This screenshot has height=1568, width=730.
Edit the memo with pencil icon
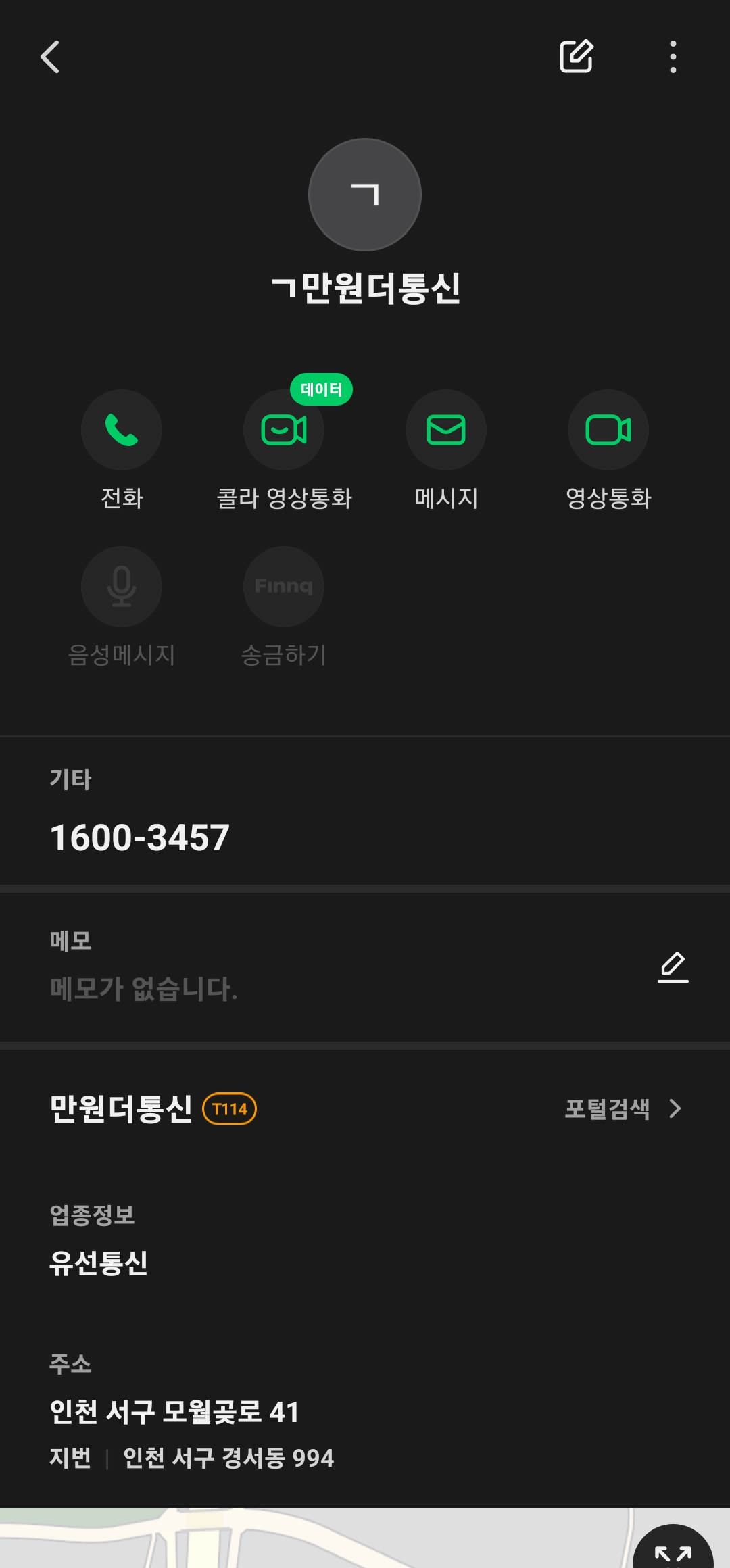pos(673,966)
